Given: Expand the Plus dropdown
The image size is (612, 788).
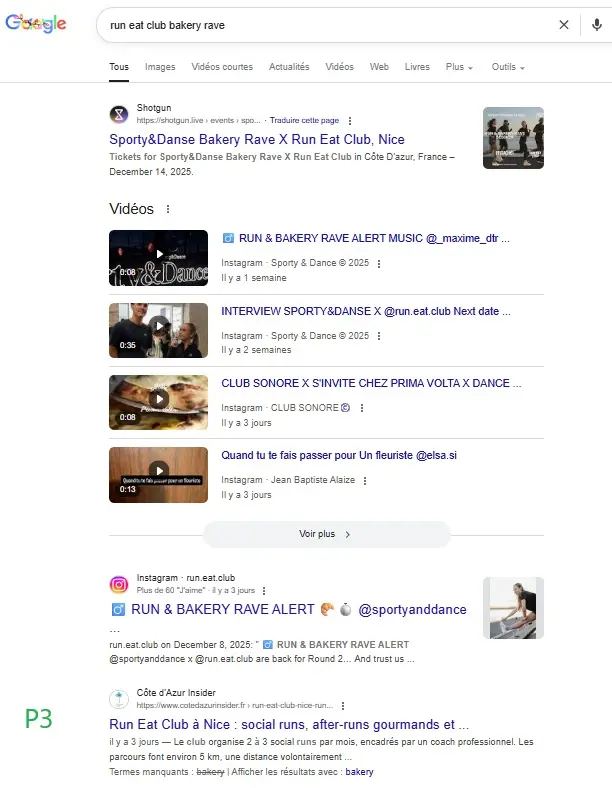Looking at the screenshot, I should (459, 67).
